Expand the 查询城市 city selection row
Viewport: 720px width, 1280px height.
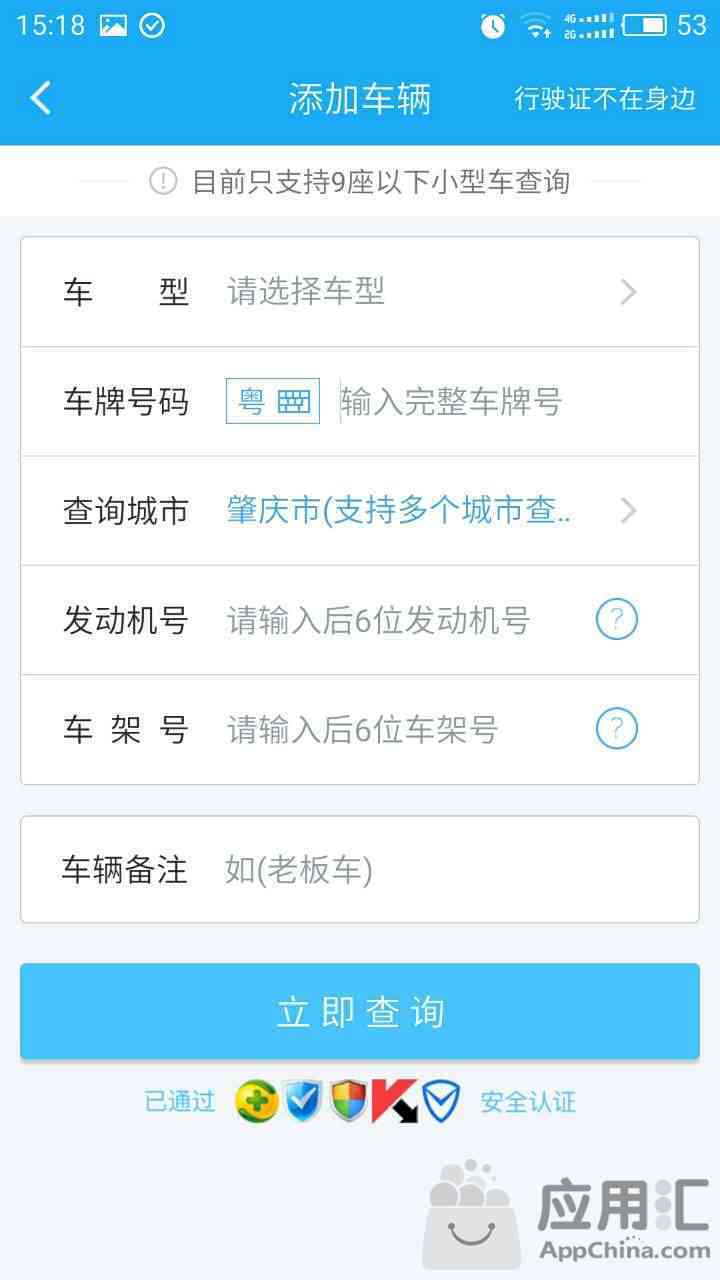(360, 511)
